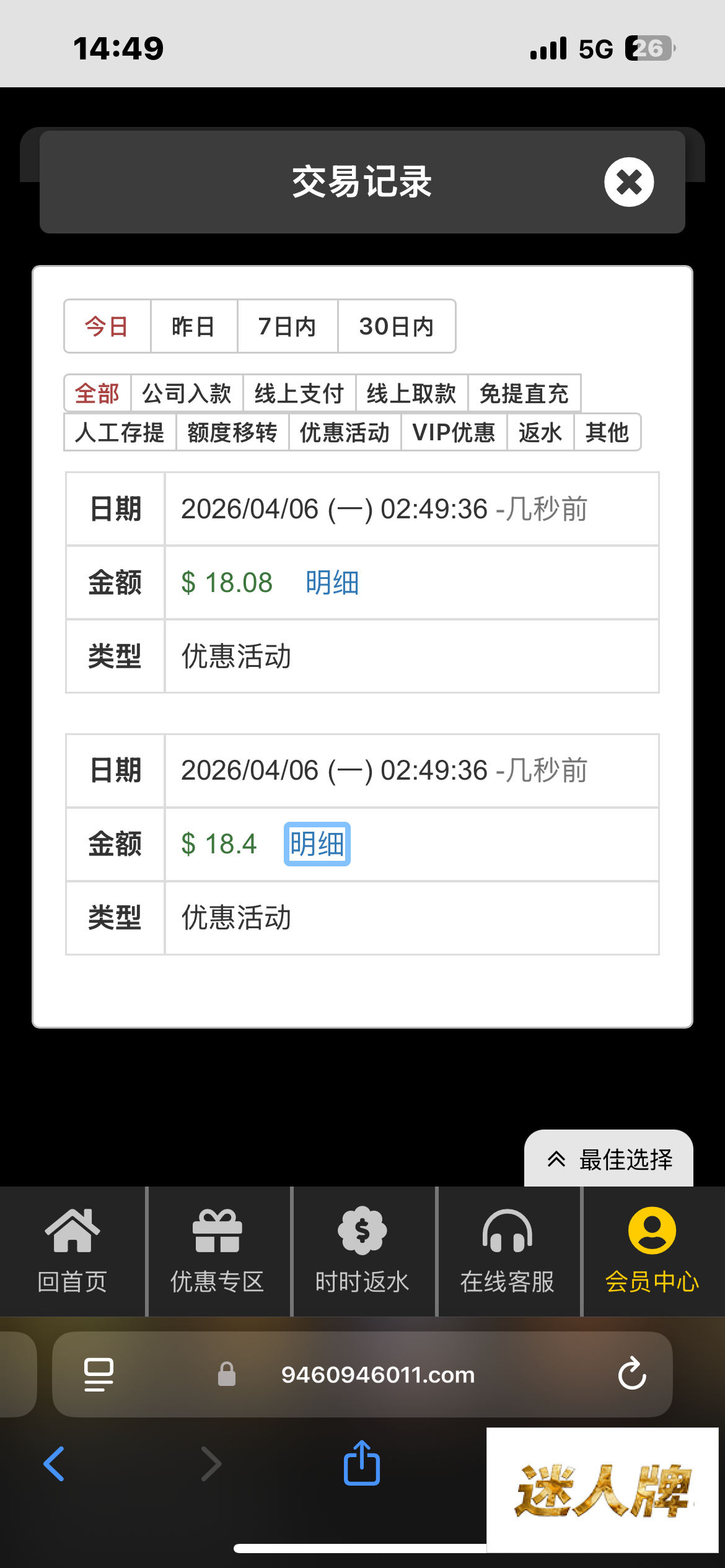This screenshot has width=725, height=1568.
Task: Close the 交易记录 dialog
Action: [x=629, y=182]
